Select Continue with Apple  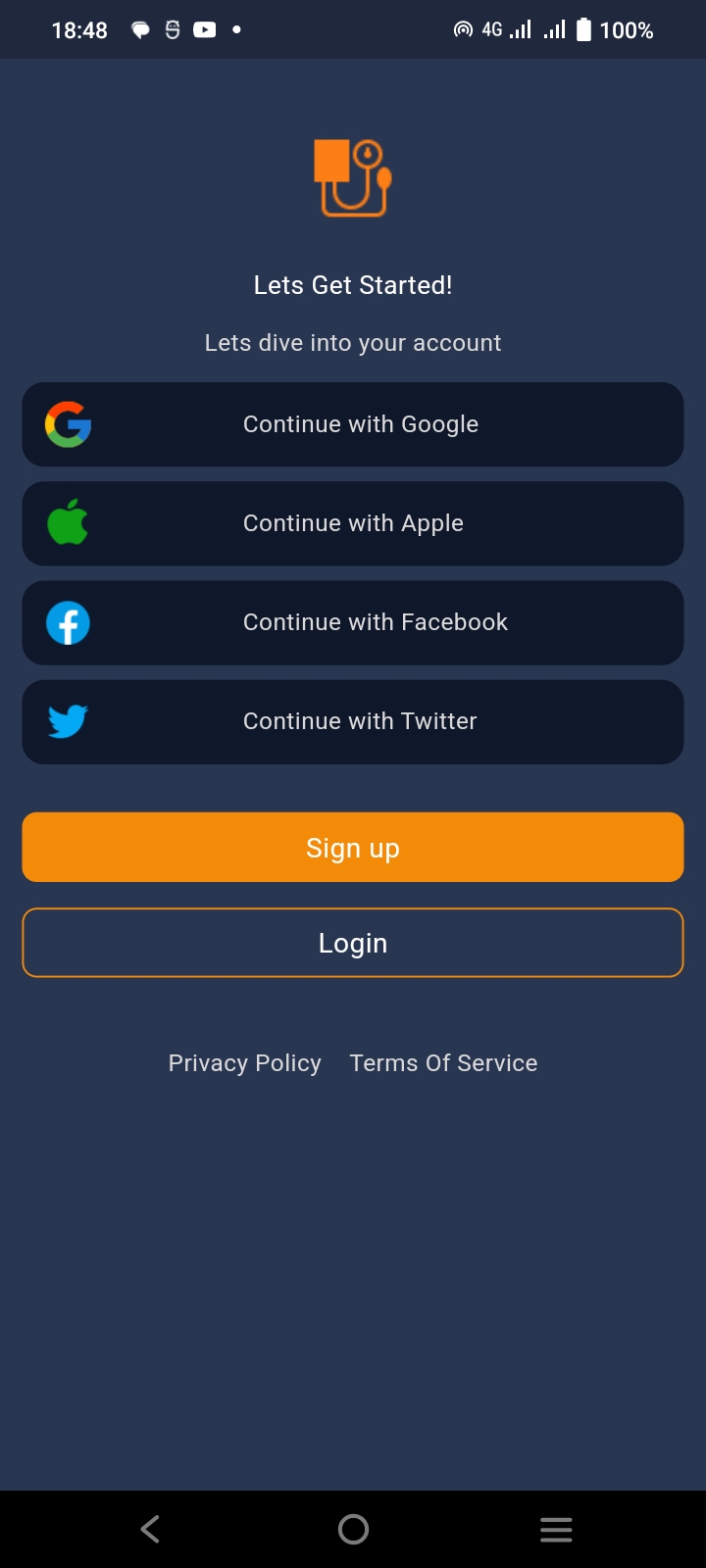tap(353, 522)
